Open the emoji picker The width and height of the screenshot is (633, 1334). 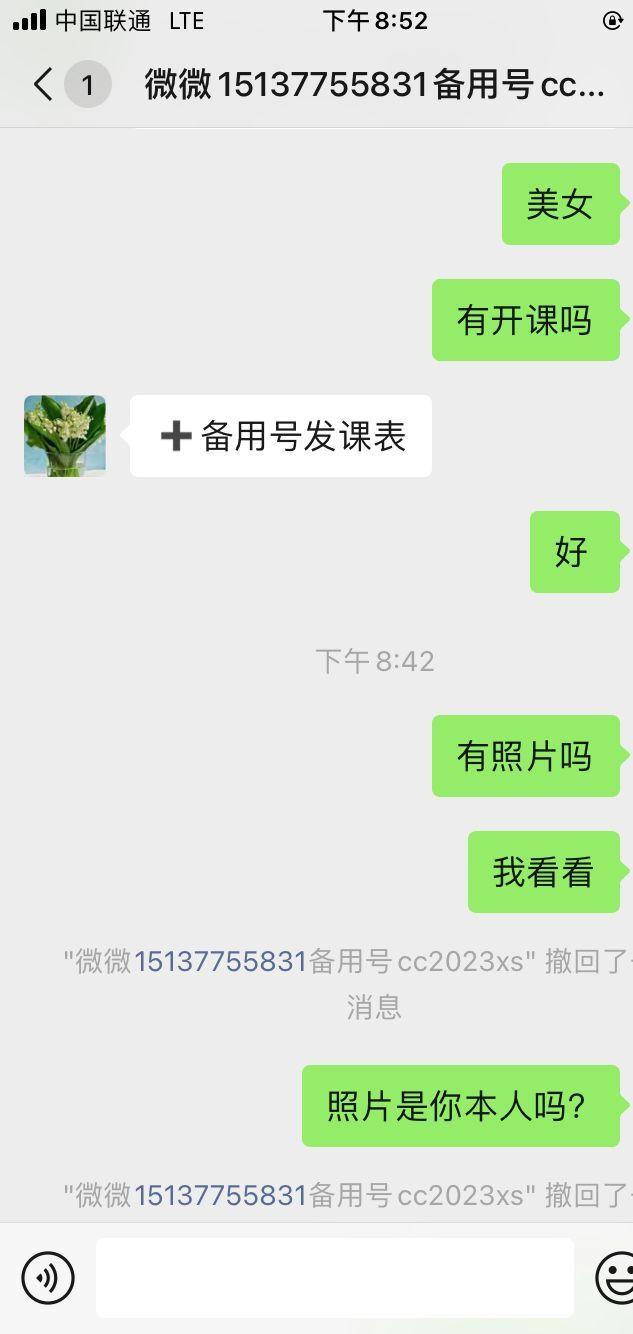click(x=616, y=1278)
